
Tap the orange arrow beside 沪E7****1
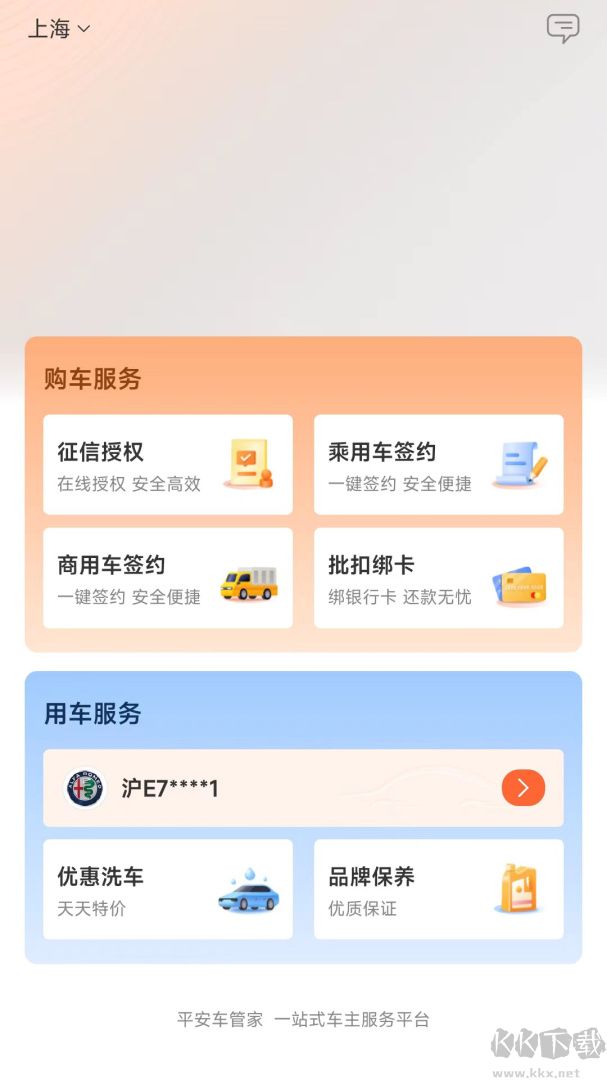(523, 788)
